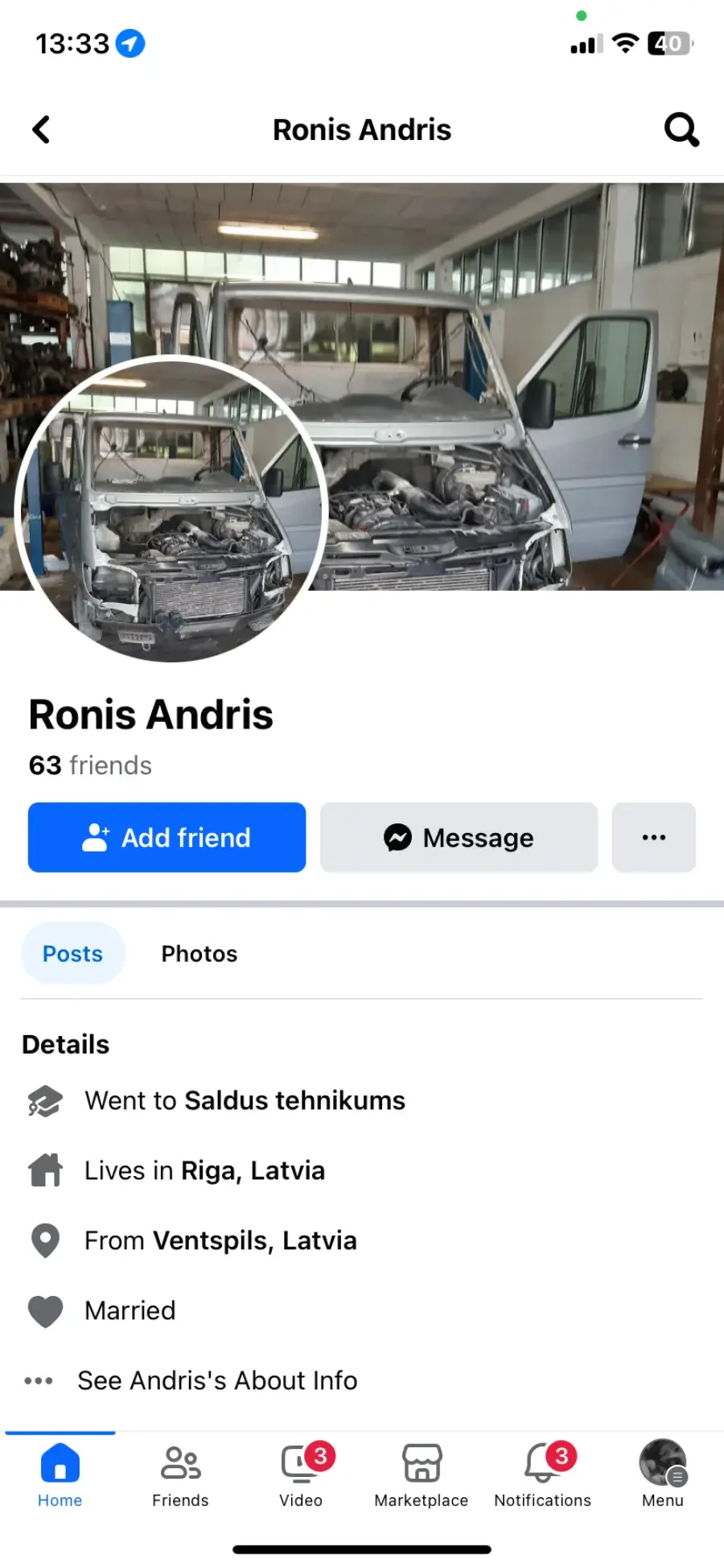
Task: Go back using the top-left arrow
Action: pos(41,130)
